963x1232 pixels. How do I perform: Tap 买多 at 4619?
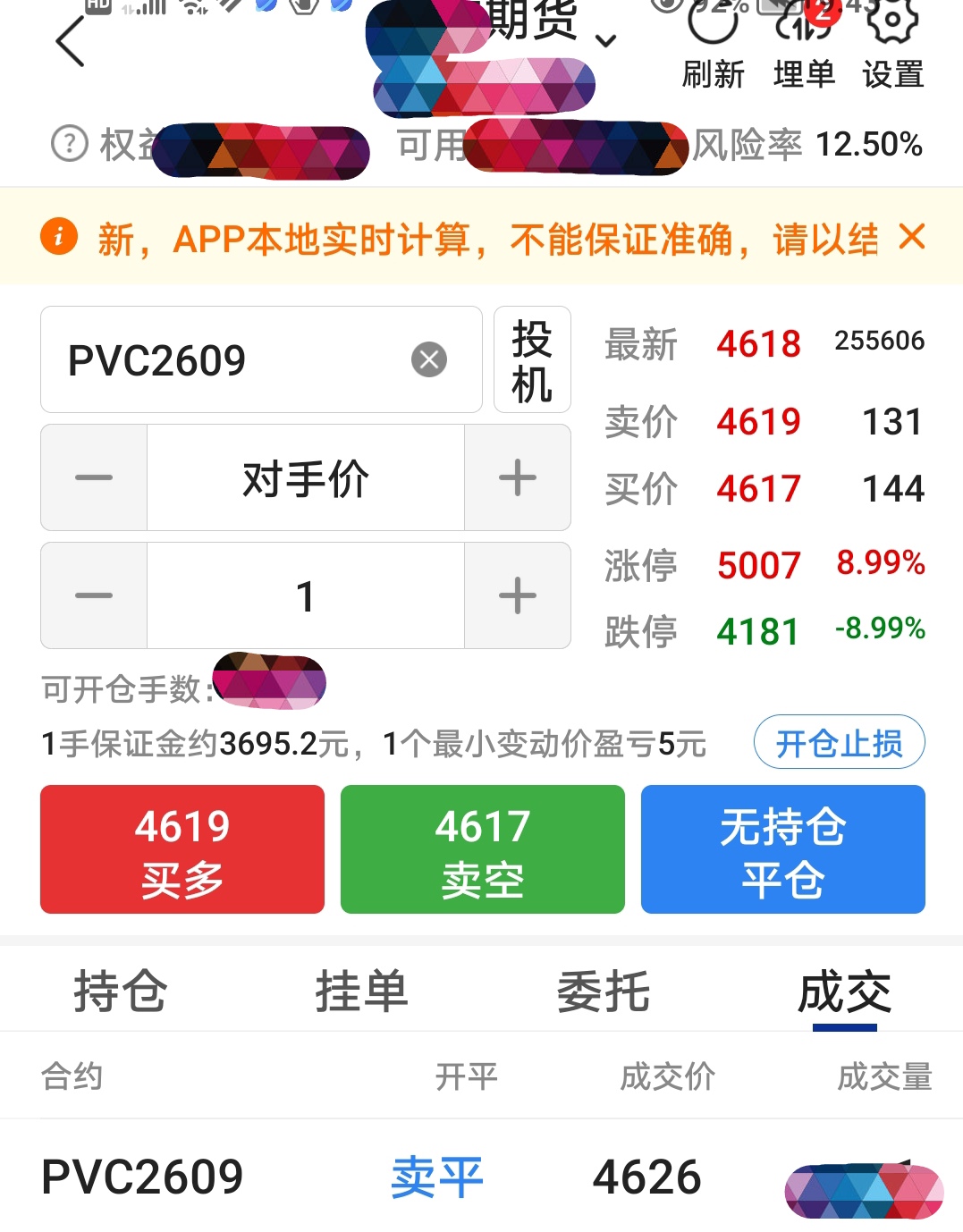182,849
